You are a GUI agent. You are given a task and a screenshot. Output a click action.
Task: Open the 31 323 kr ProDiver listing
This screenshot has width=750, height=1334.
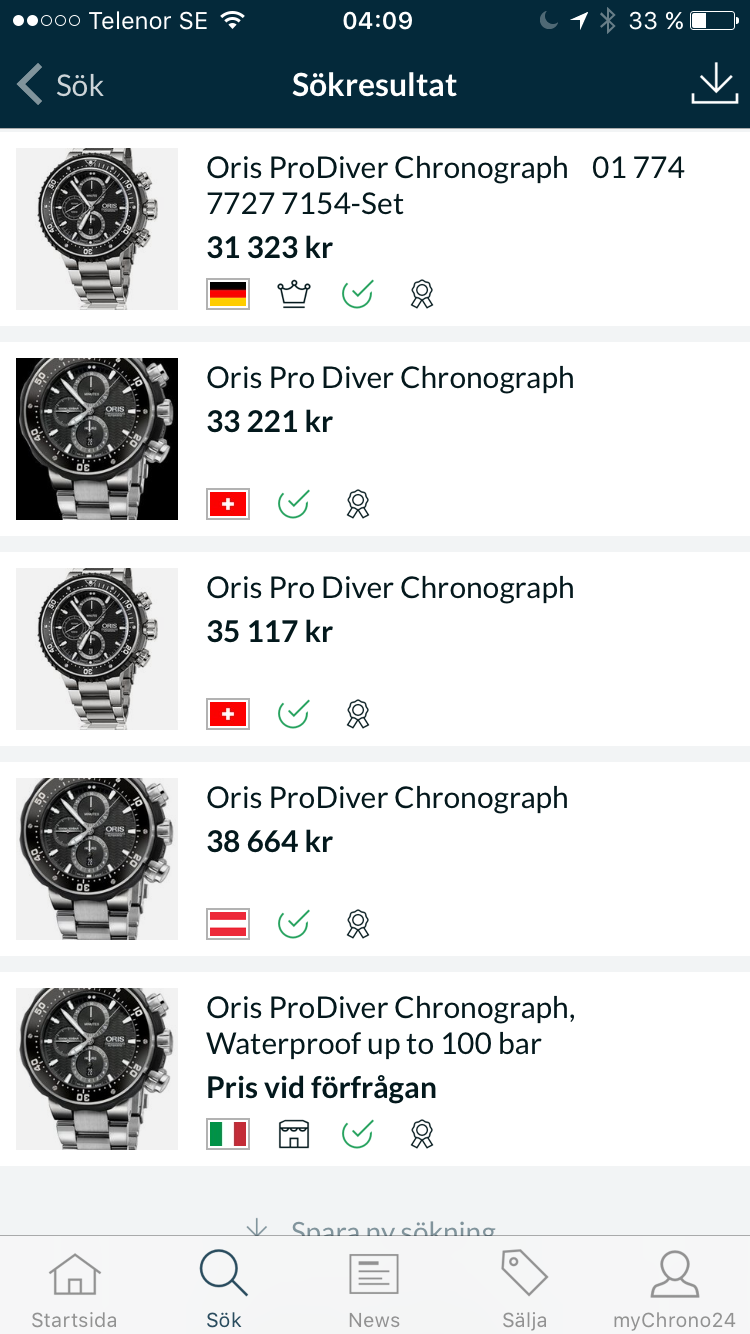pos(375,228)
